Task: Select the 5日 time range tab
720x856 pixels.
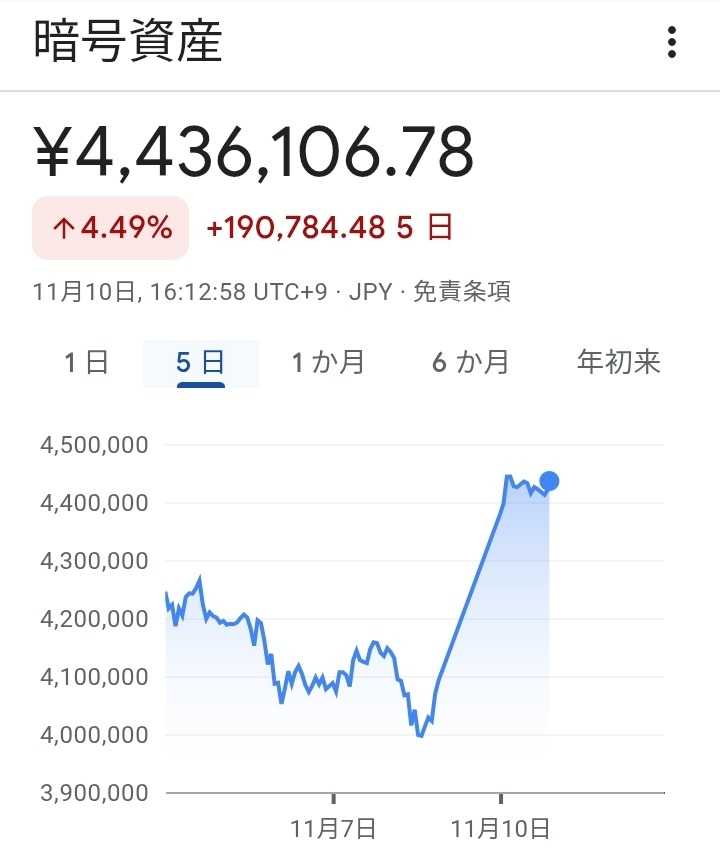Action: coord(200,362)
